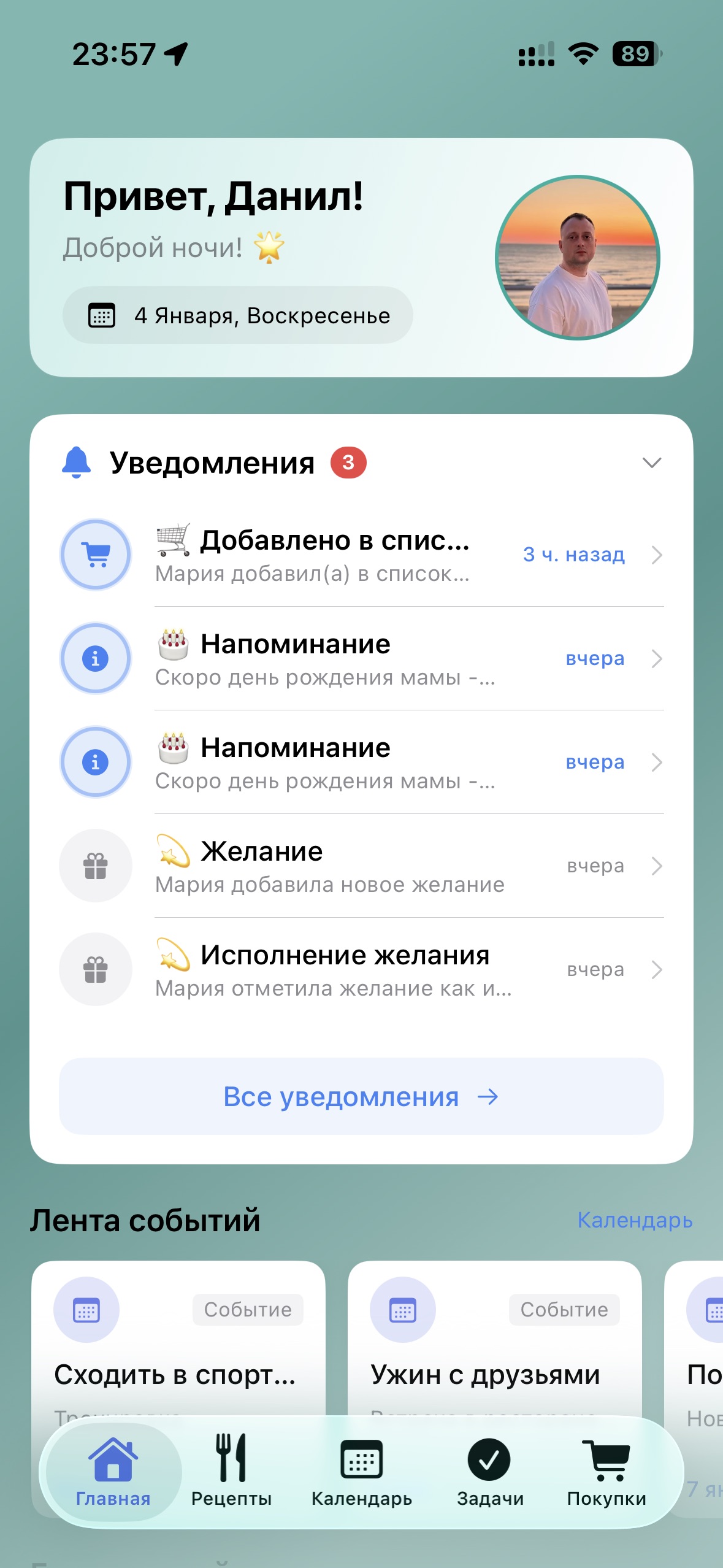The image size is (723, 1568).
Task: Click the profile avatar photo
Action: 576,258
